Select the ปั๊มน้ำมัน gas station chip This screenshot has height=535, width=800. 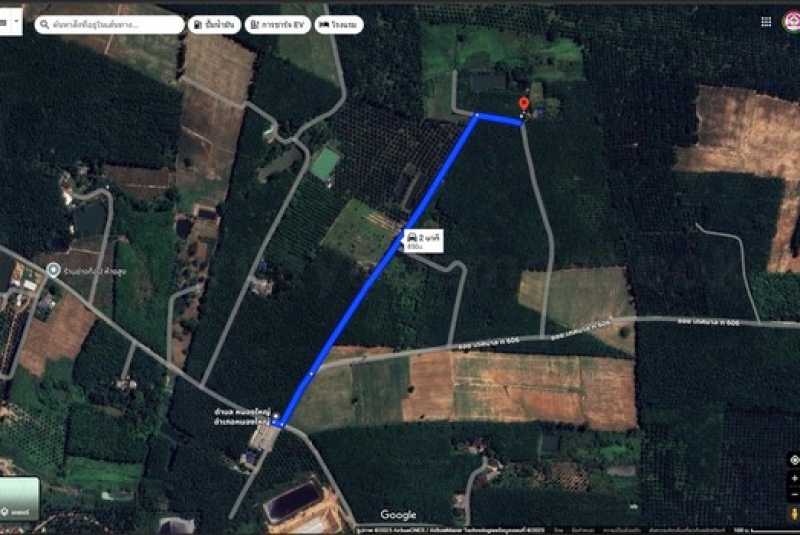tap(214, 24)
